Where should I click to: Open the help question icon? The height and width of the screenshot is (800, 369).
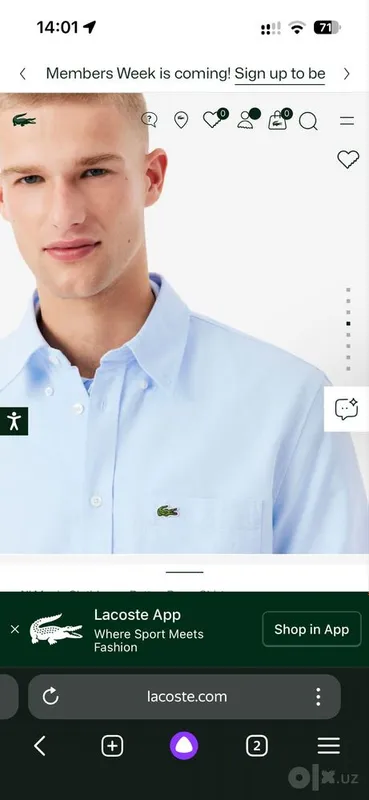(x=149, y=120)
